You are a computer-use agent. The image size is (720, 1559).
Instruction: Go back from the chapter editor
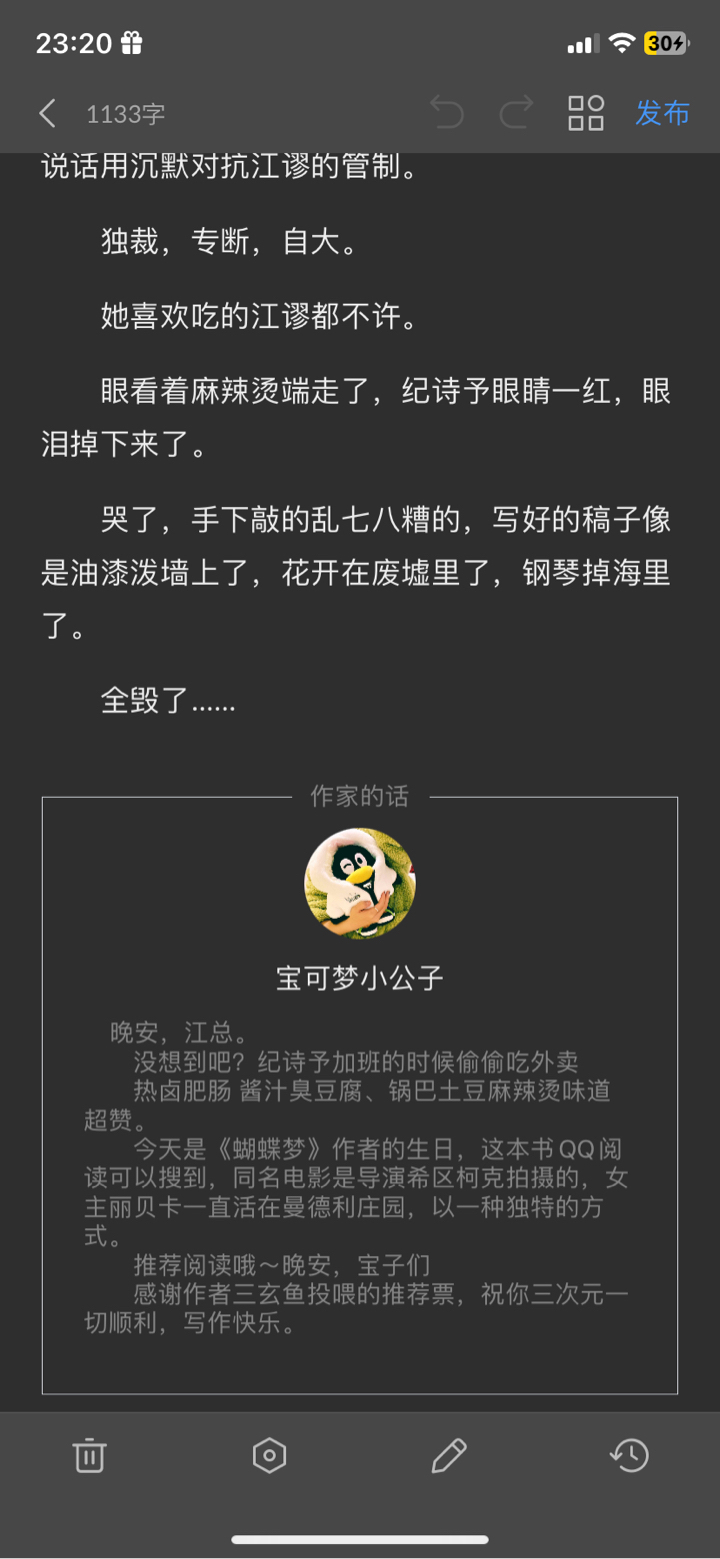[47, 113]
